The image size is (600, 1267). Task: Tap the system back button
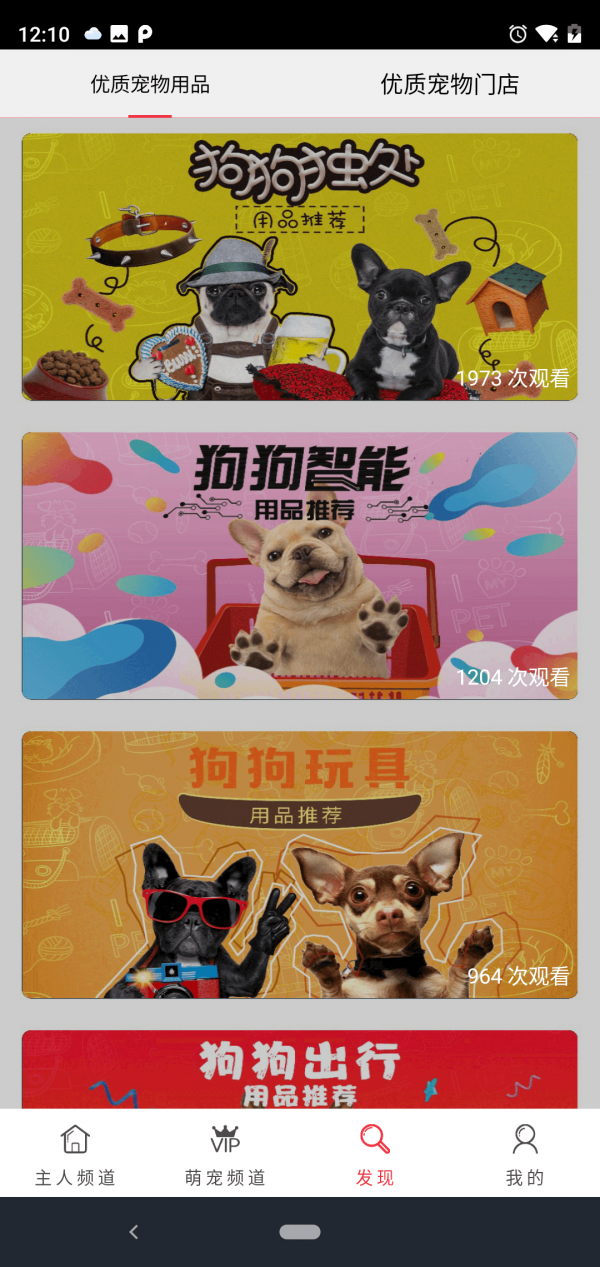tap(134, 1232)
